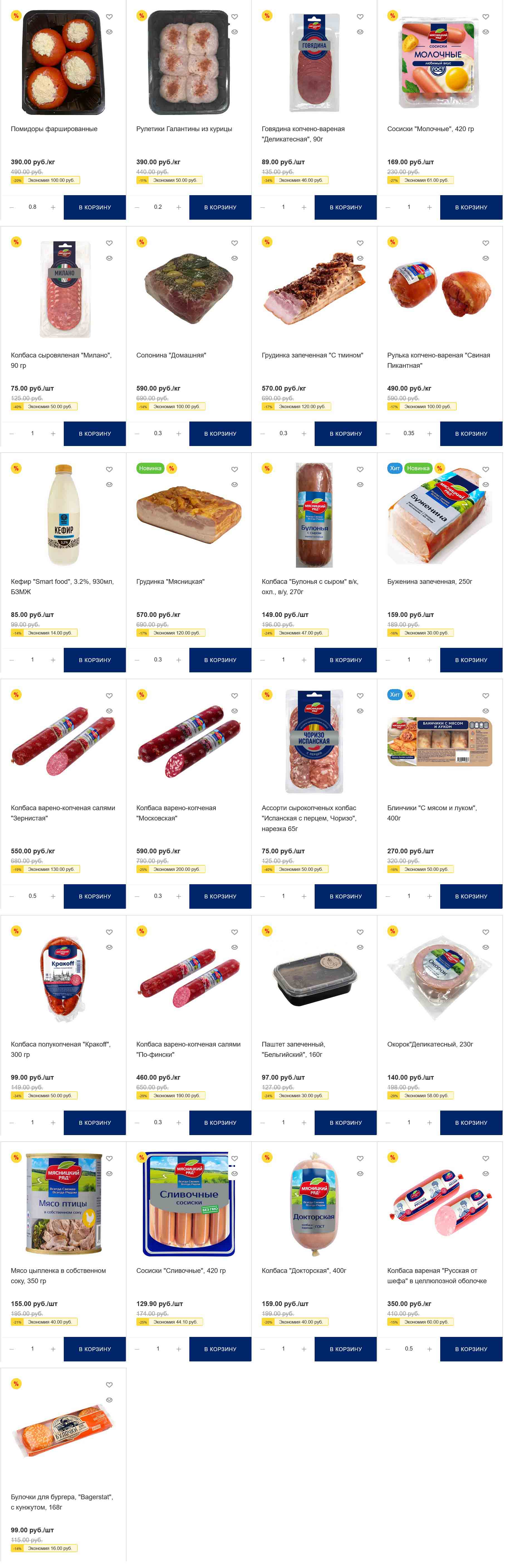Add Буженина запеченная 250г to cart

click(471, 660)
